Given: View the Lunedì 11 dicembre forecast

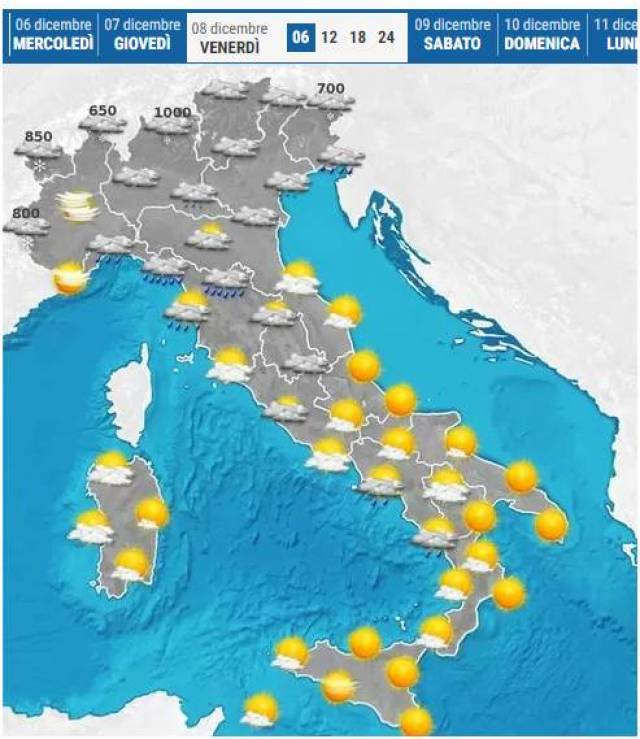Looking at the screenshot, I should 616,34.
